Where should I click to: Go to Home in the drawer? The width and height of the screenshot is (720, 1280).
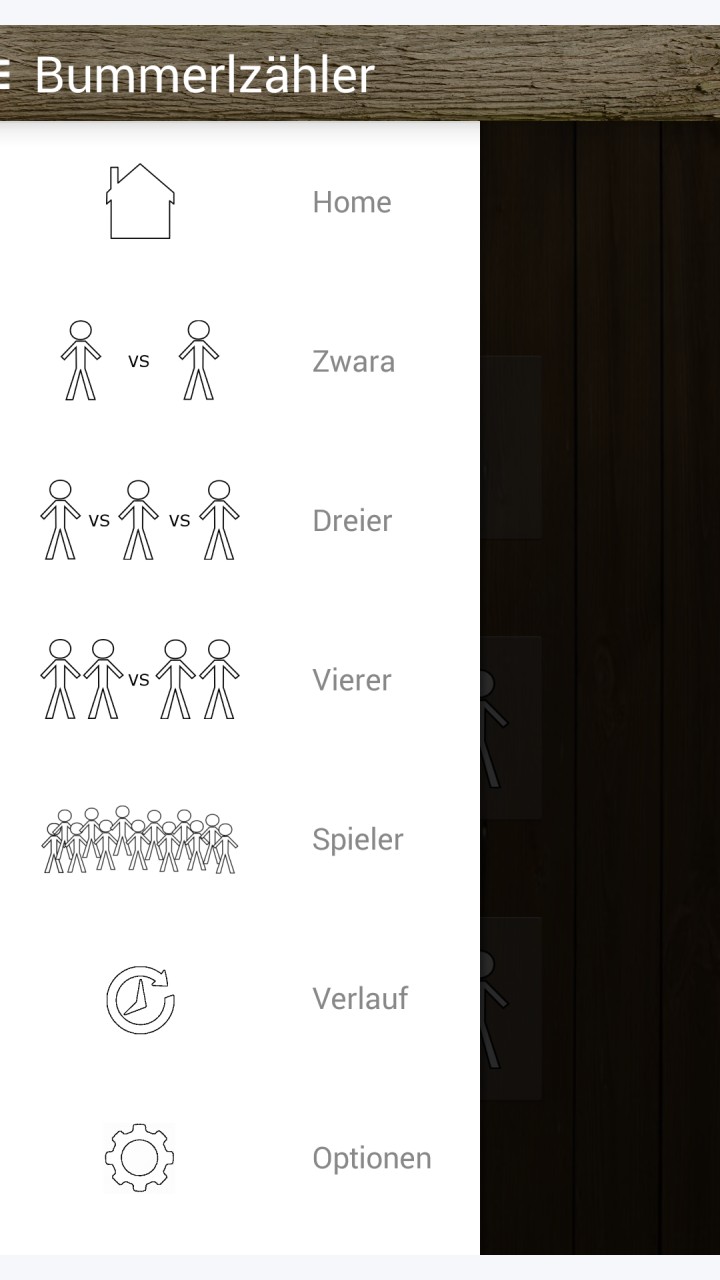click(x=240, y=202)
